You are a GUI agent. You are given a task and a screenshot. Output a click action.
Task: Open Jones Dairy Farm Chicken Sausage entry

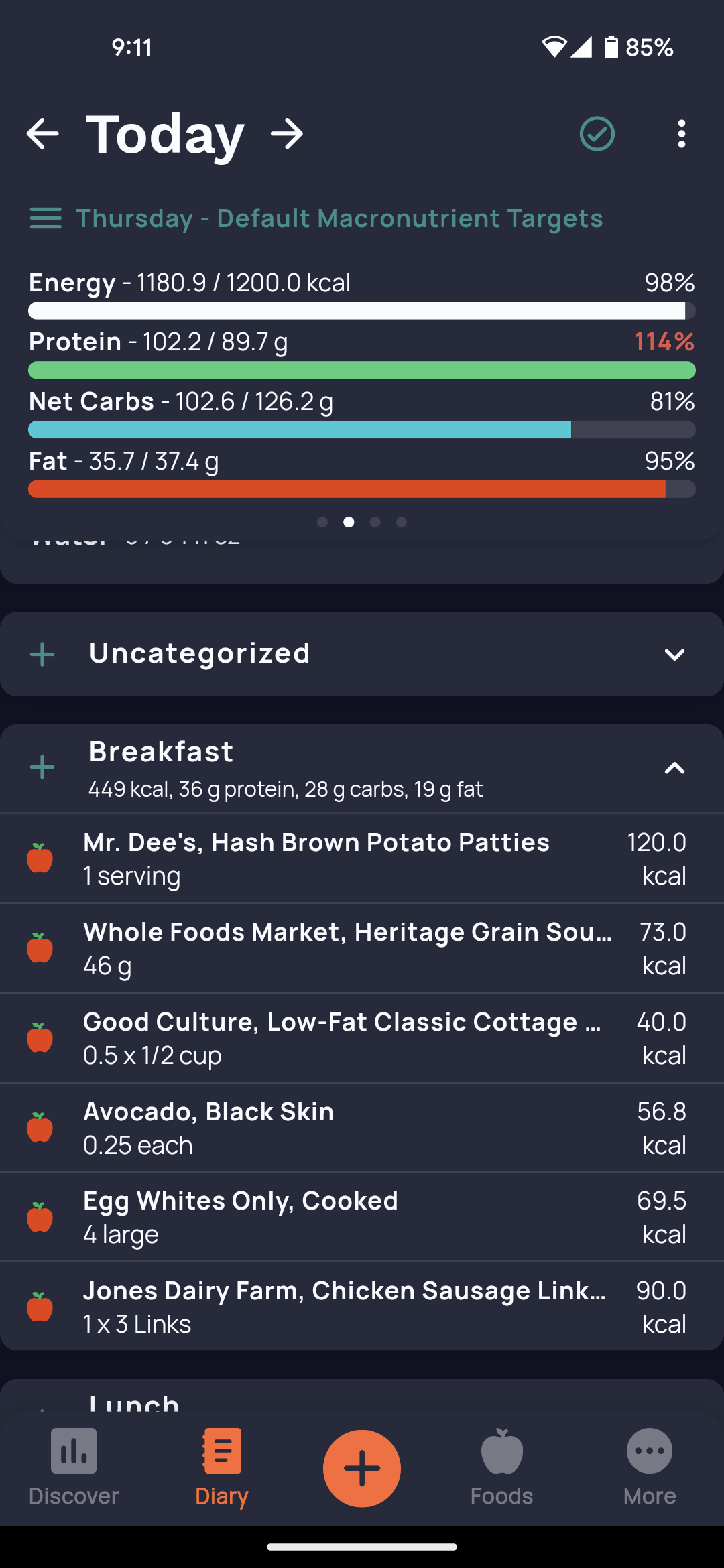point(362,1307)
